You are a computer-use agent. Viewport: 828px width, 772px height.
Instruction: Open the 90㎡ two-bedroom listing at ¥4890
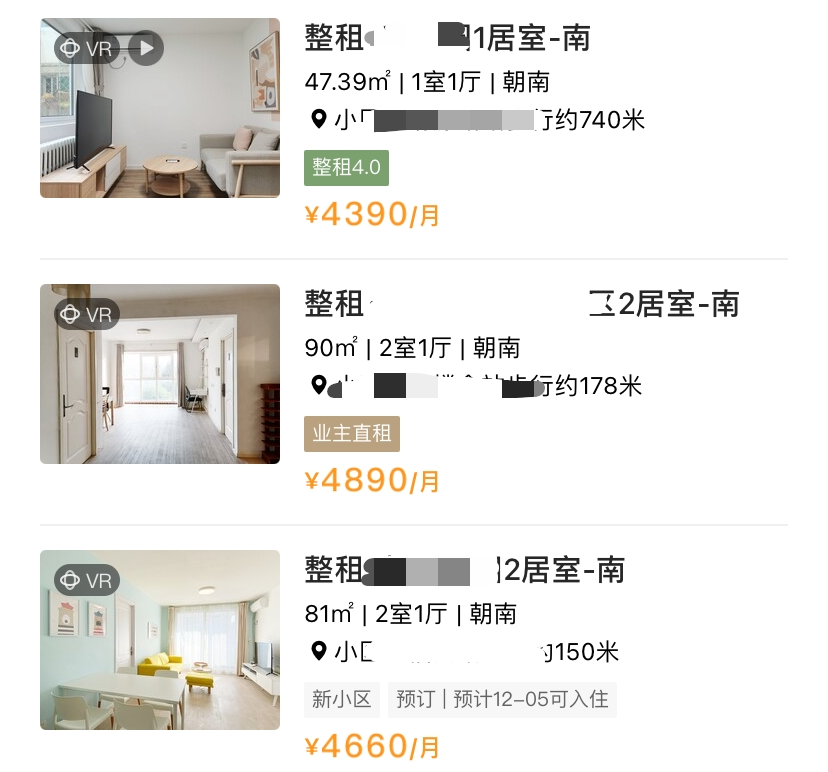pos(413,391)
